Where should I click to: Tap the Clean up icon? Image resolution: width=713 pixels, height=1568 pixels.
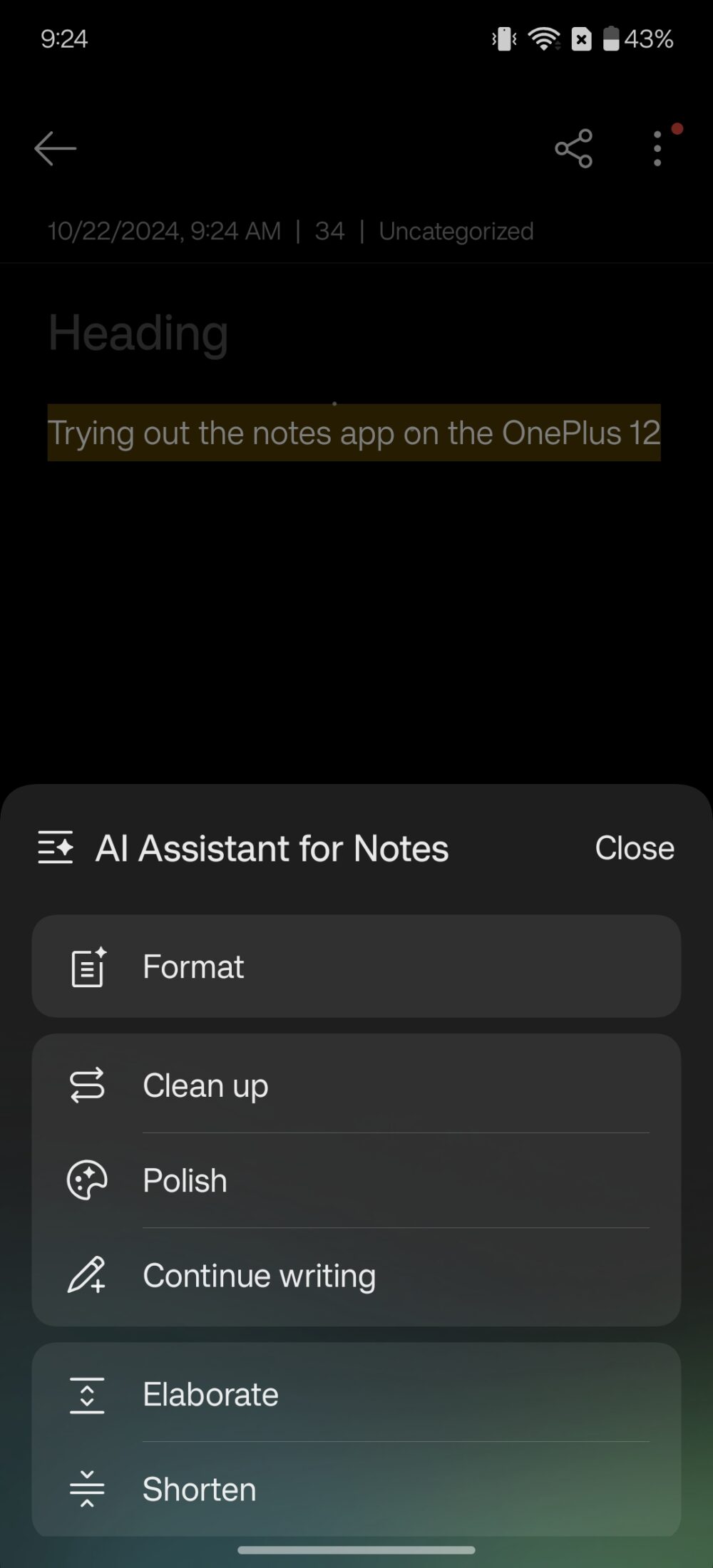coord(88,1085)
